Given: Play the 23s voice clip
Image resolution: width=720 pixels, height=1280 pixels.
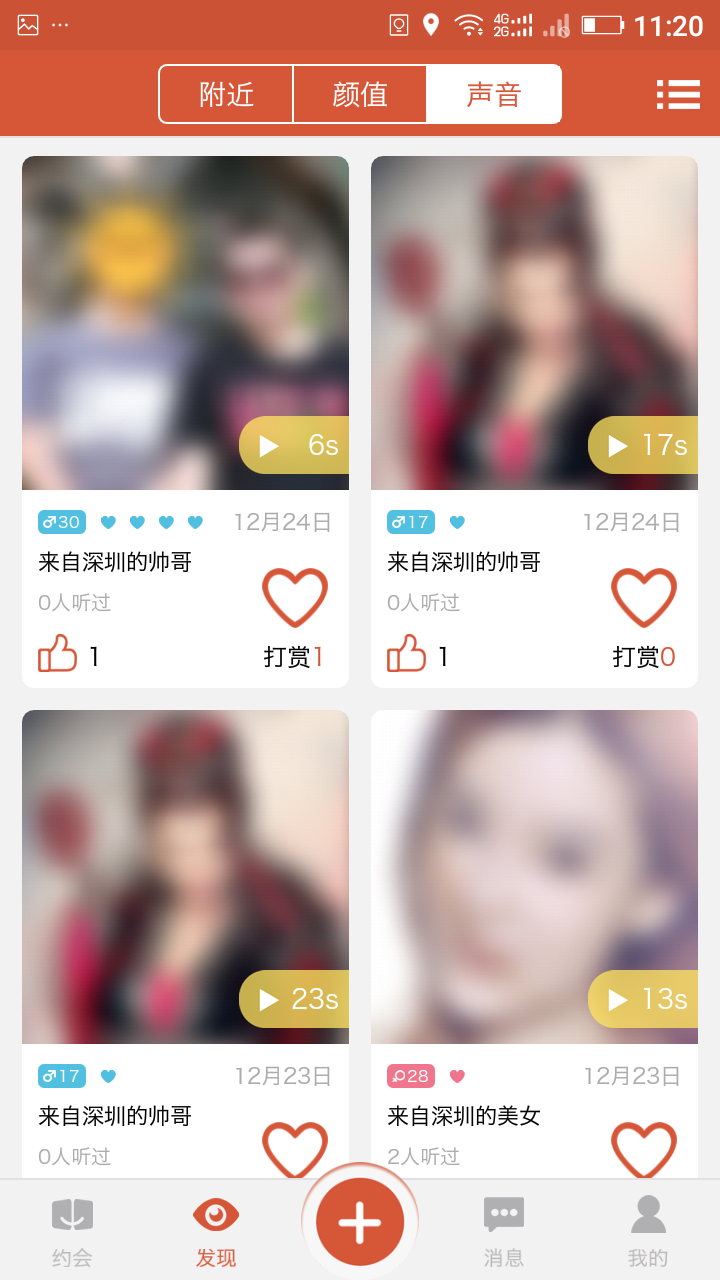Looking at the screenshot, I should 294,999.
